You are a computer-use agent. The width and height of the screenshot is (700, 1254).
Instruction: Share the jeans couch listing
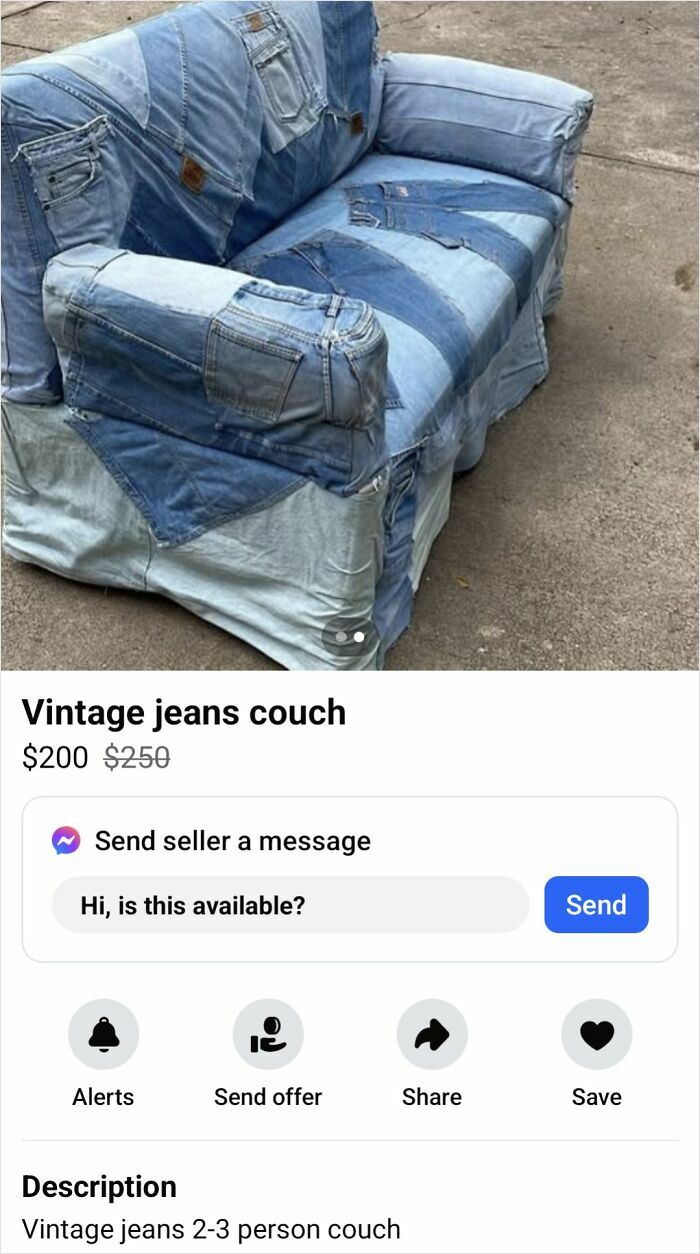[431, 1035]
